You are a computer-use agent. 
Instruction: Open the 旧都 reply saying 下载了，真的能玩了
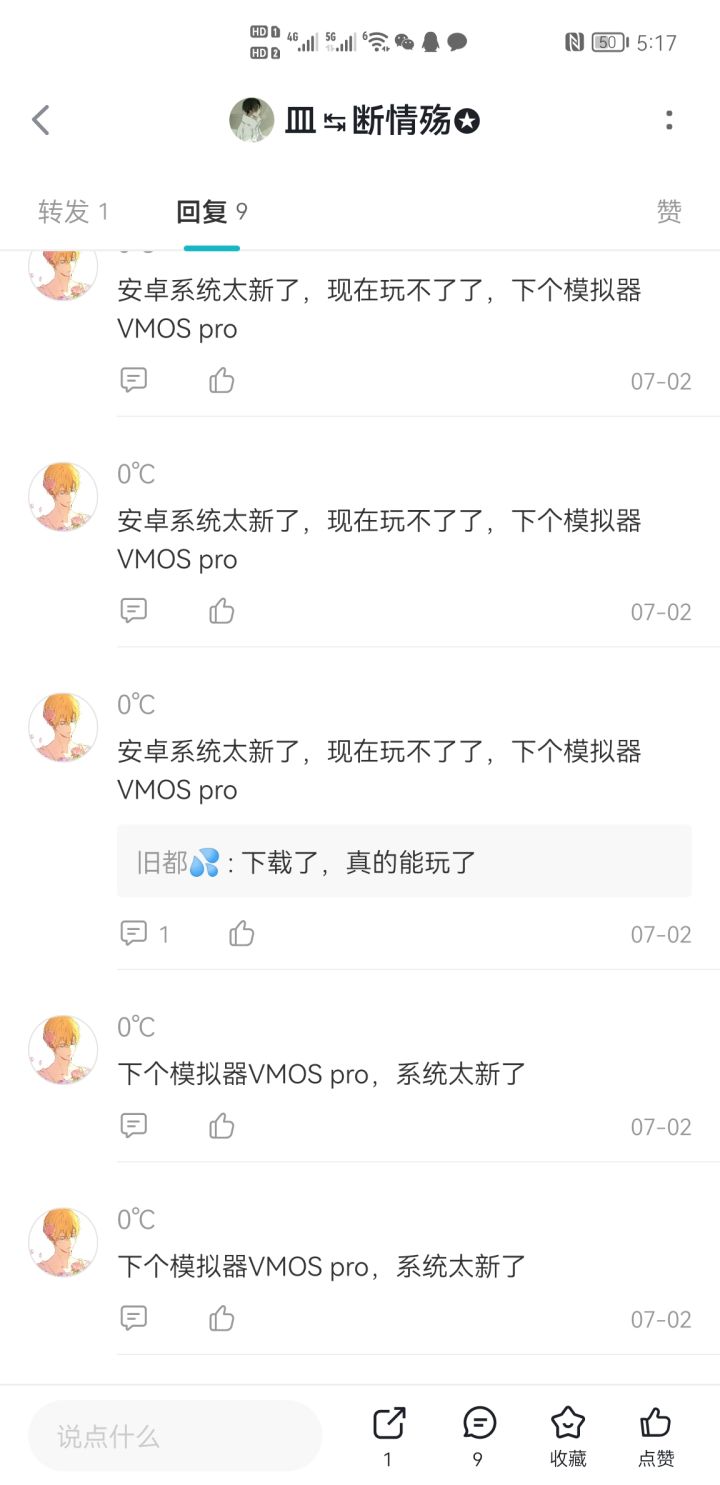[x=404, y=862]
